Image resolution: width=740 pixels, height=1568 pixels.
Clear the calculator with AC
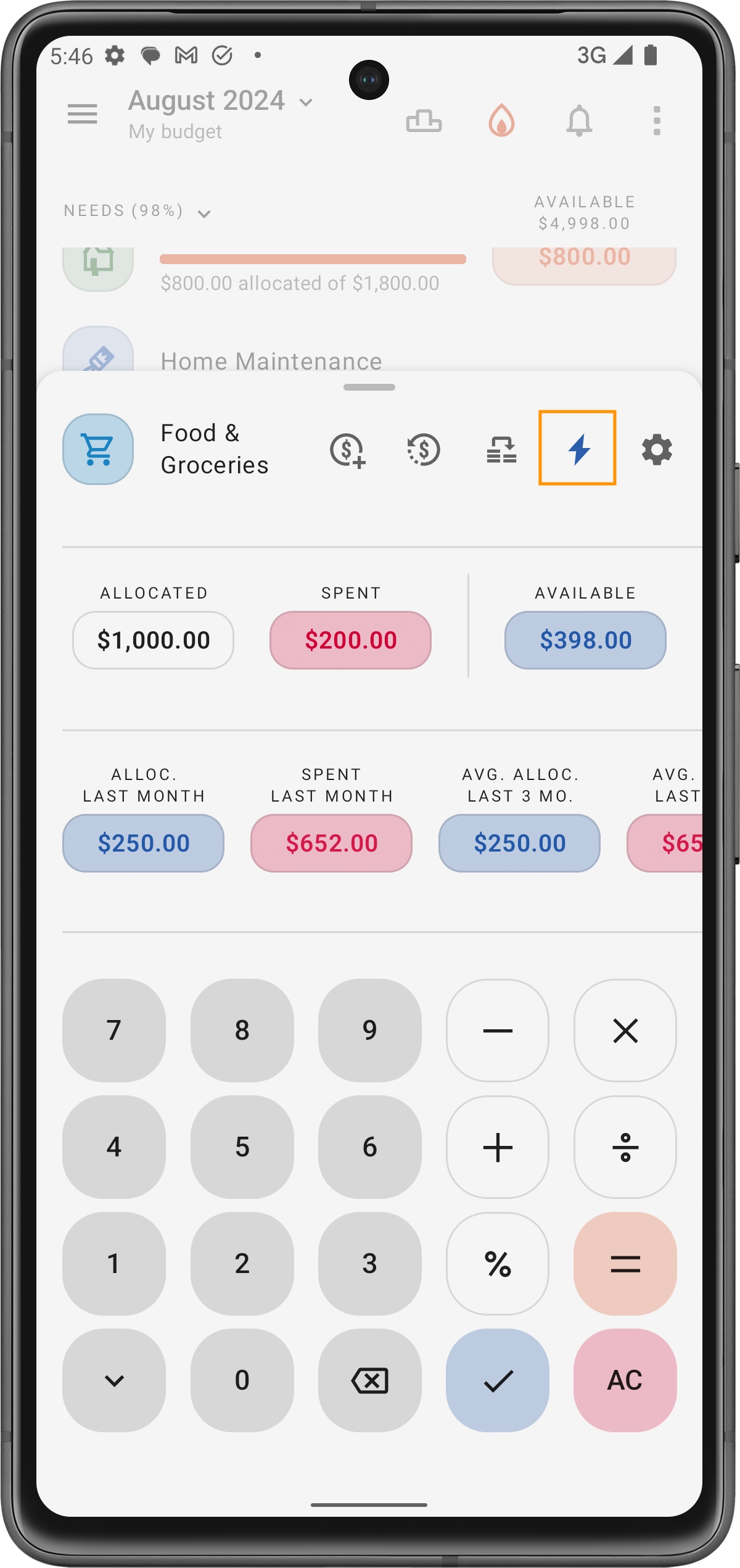point(625,1380)
